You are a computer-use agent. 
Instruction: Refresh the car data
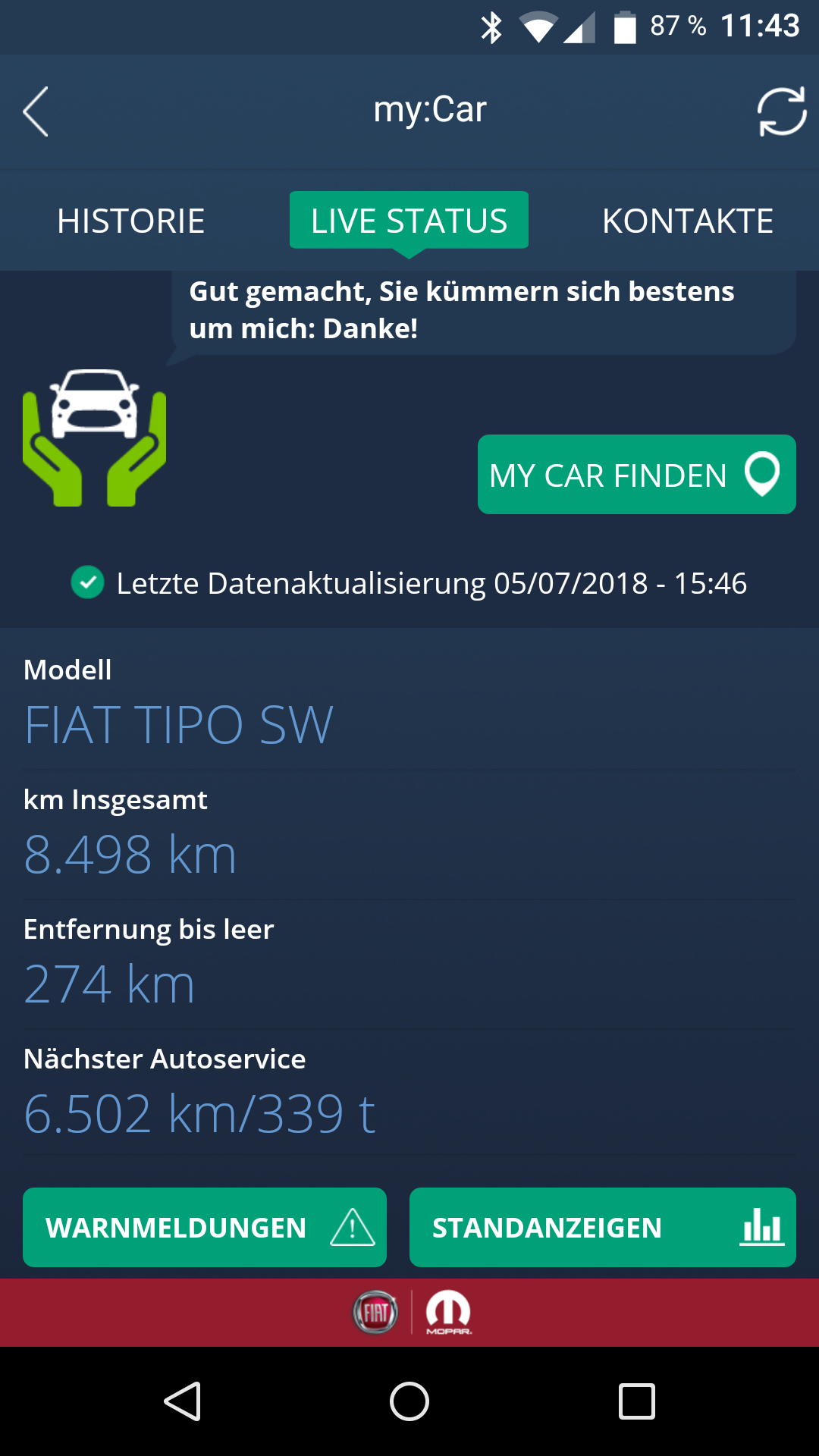pyautogui.click(x=781, y=111)
